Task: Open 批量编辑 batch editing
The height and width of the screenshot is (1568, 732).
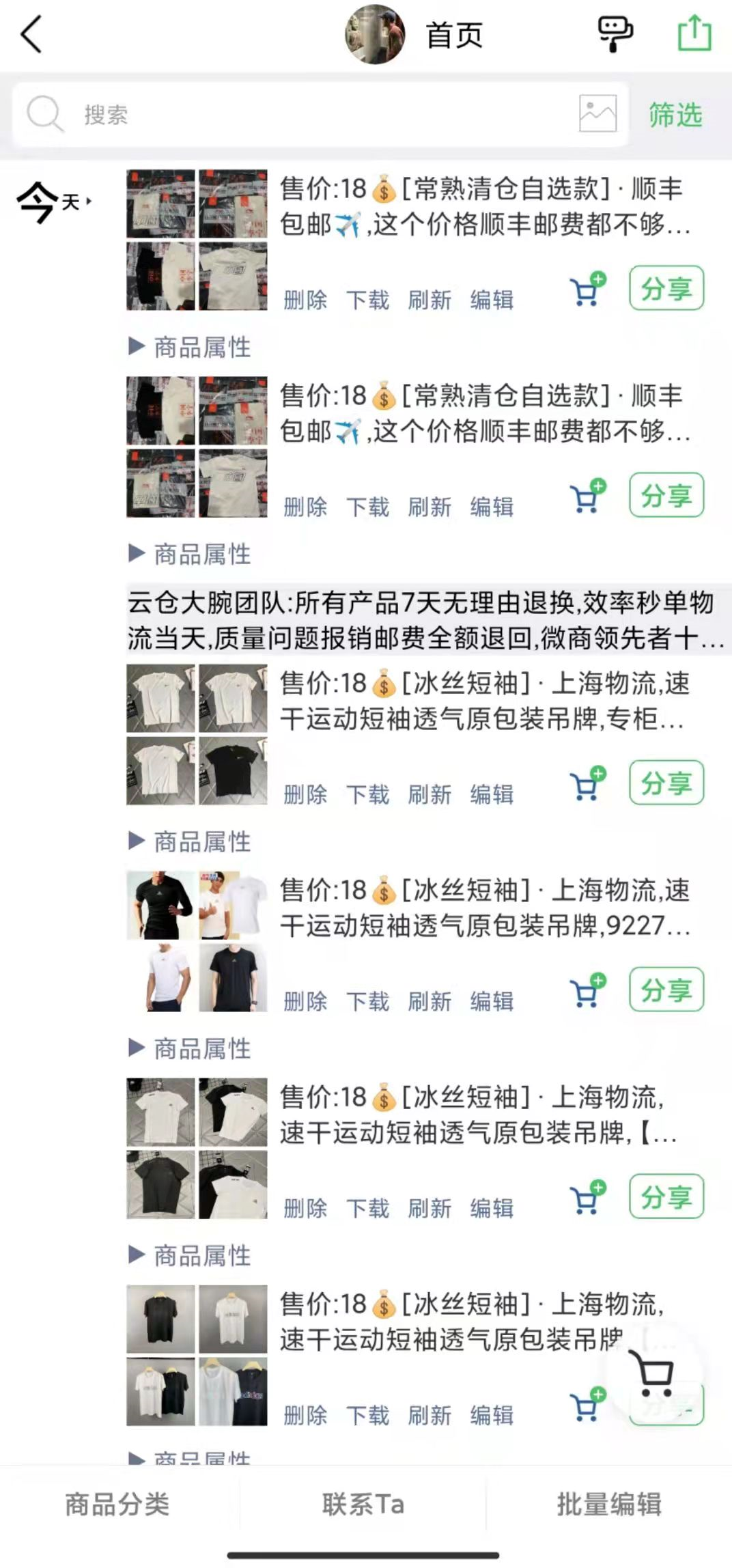Action: (x=609, y=1504)
